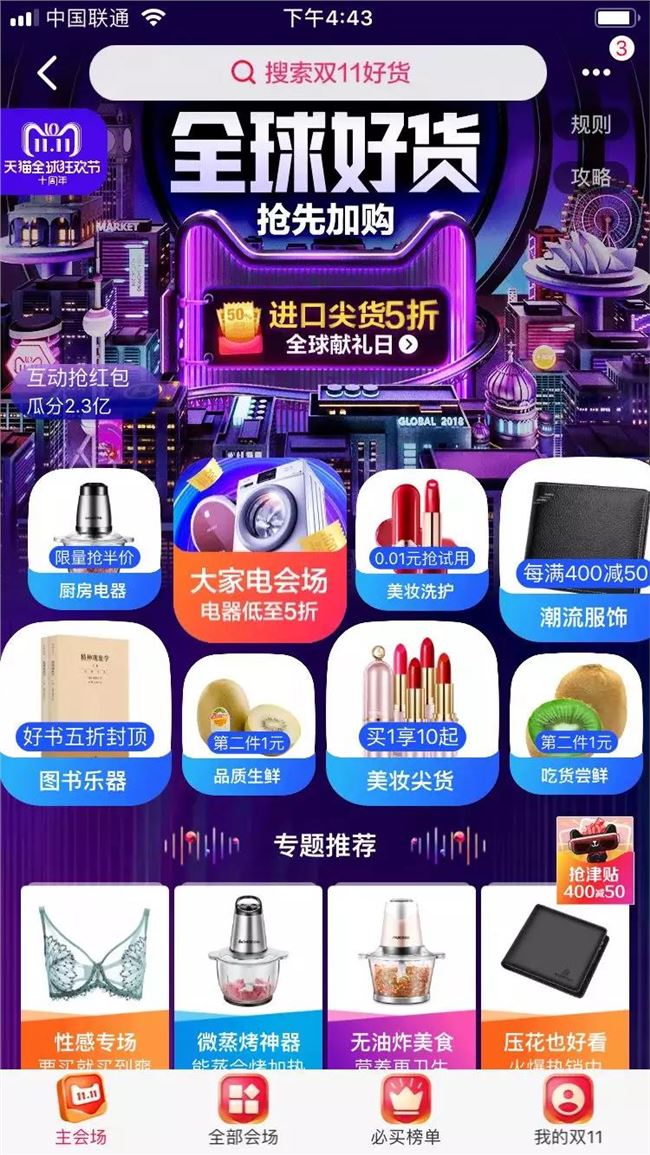Image resolution: width=650 pixels, height=1155 pixels.
Task: Open the 美妆洗护 category tile
Action: point(420,540)
